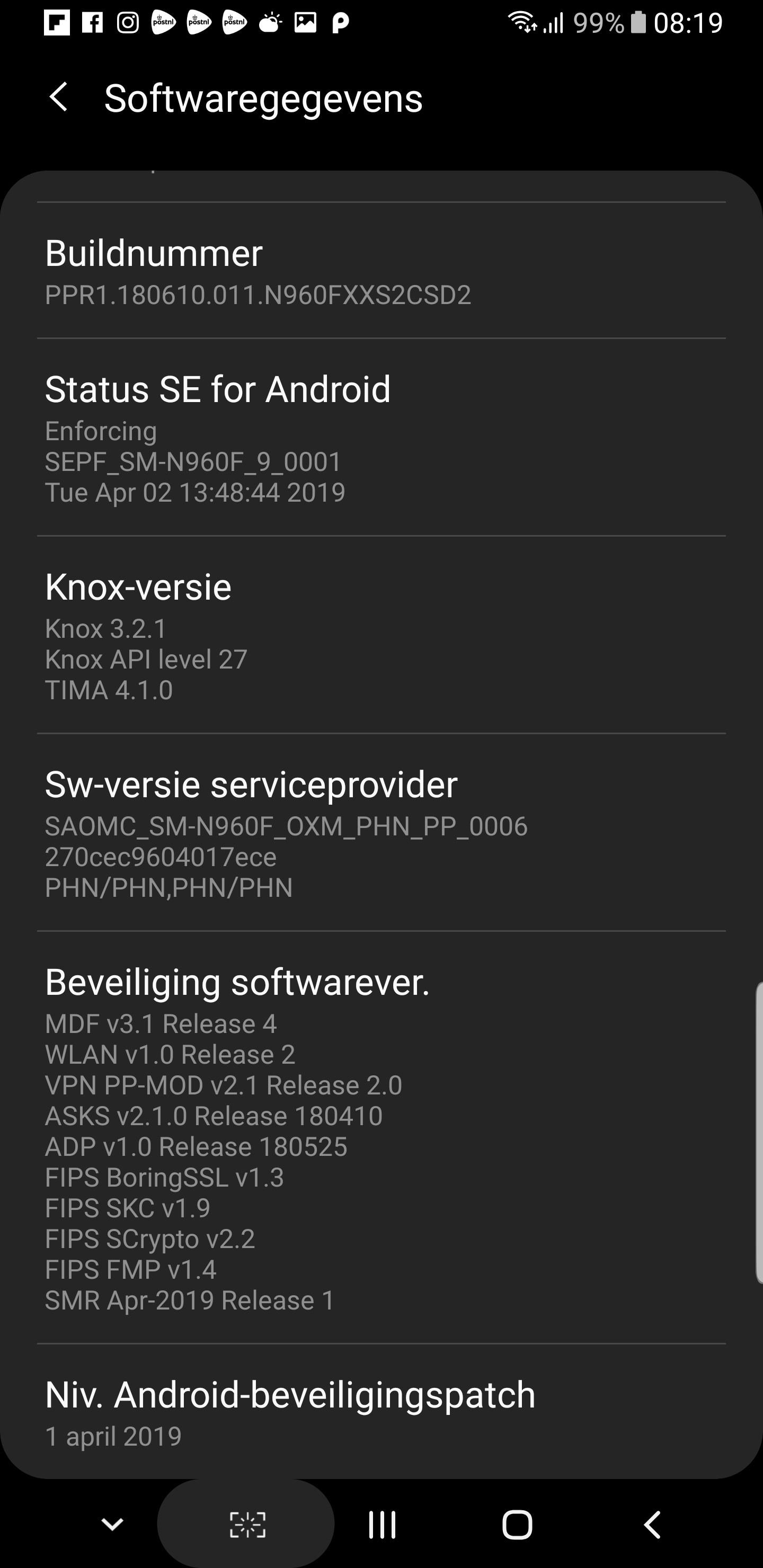Viewport: 763px width, 1568px height.
Task: Show recent apps
Action: coord(383,1524)
